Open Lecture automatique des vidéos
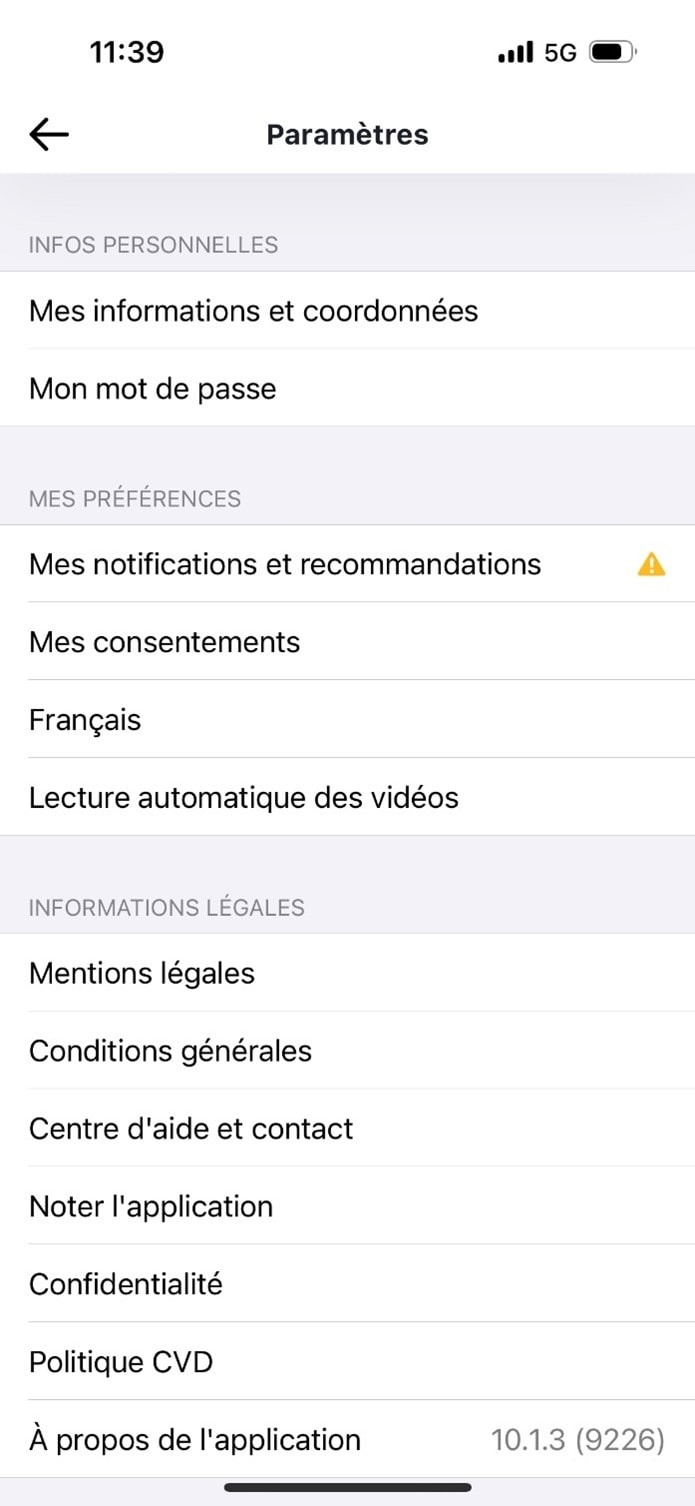Image resolution: width=695 pixels, height=1506 pixels. point(347,797)
